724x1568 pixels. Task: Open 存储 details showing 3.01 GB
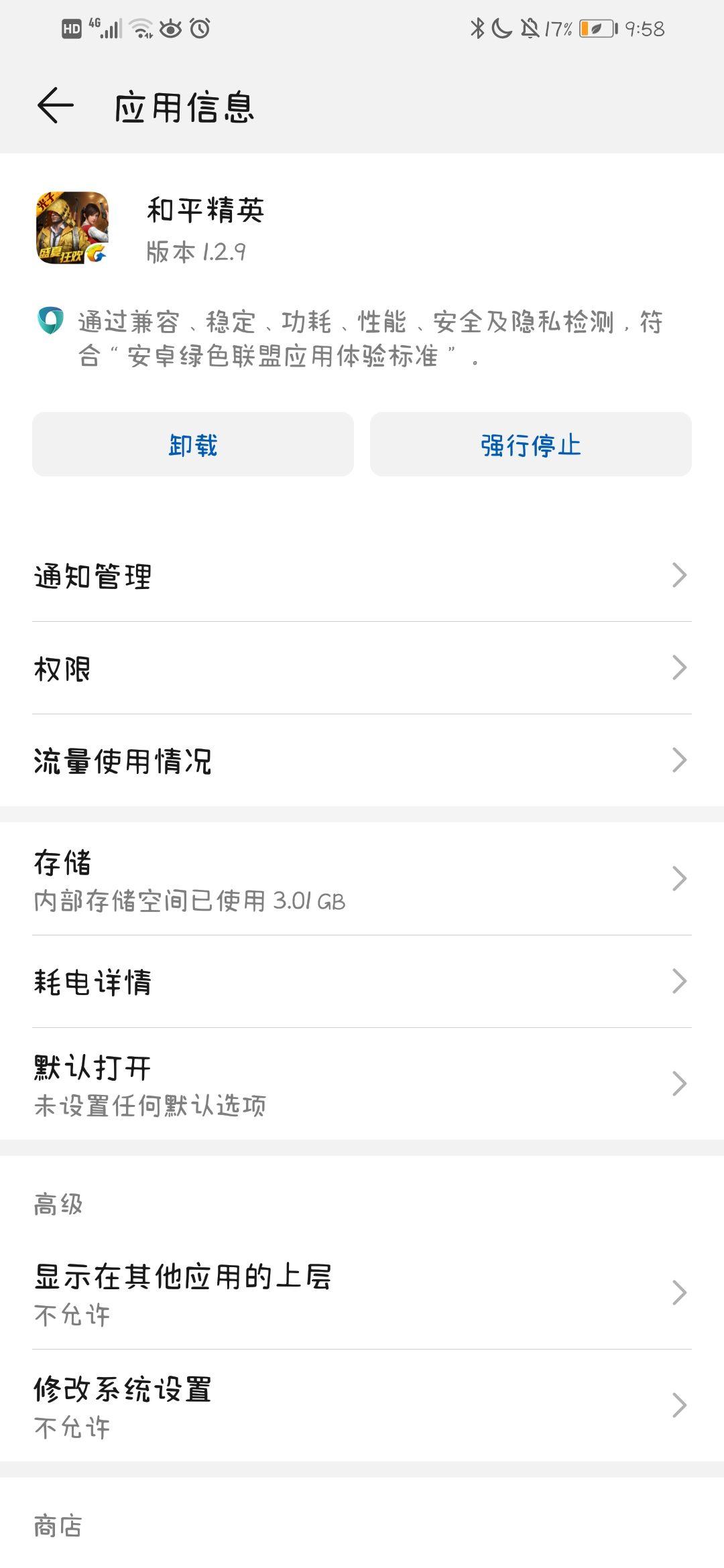tap(362, 879)
